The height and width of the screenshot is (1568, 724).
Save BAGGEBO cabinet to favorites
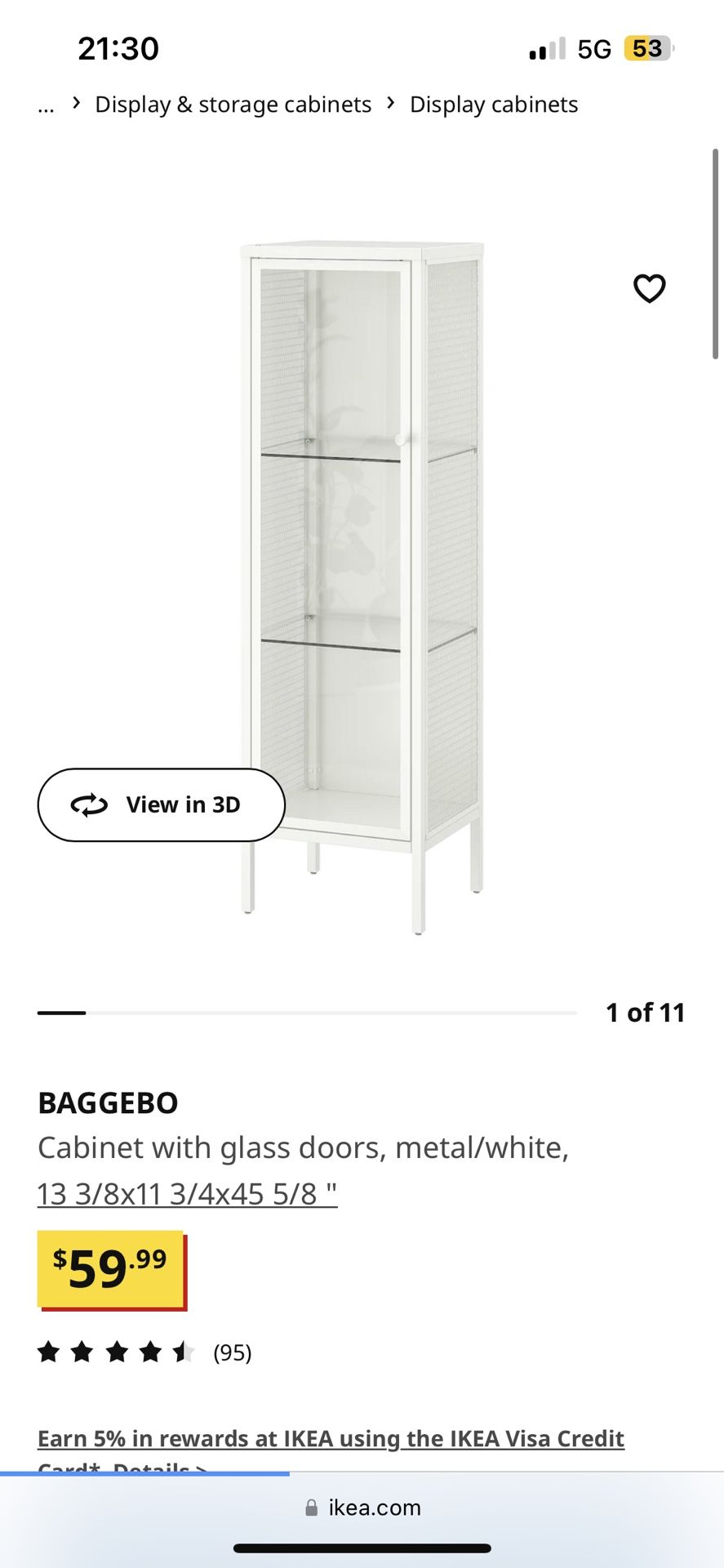point(650,288)
